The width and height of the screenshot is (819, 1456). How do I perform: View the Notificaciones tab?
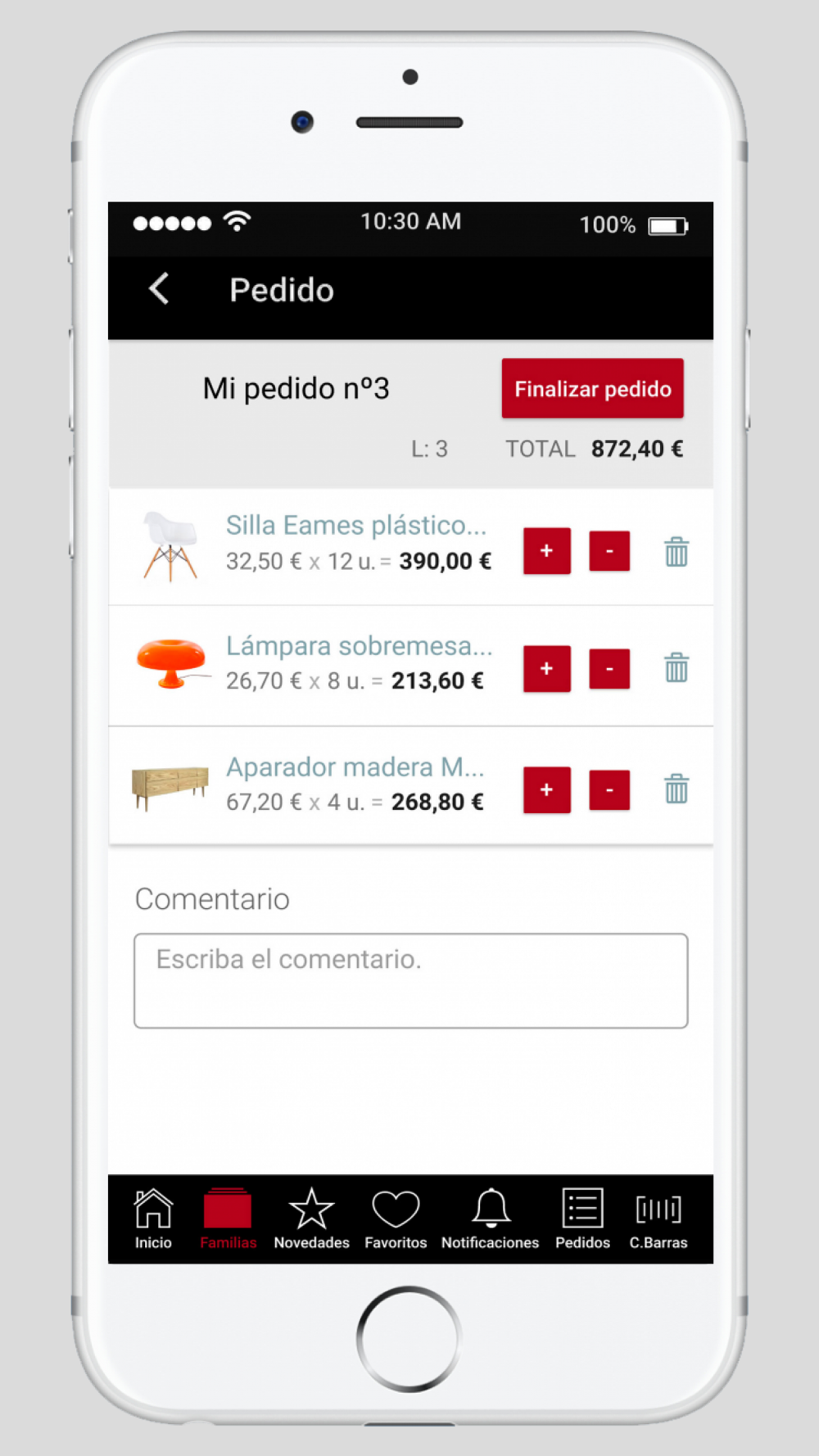(490, 1219)
